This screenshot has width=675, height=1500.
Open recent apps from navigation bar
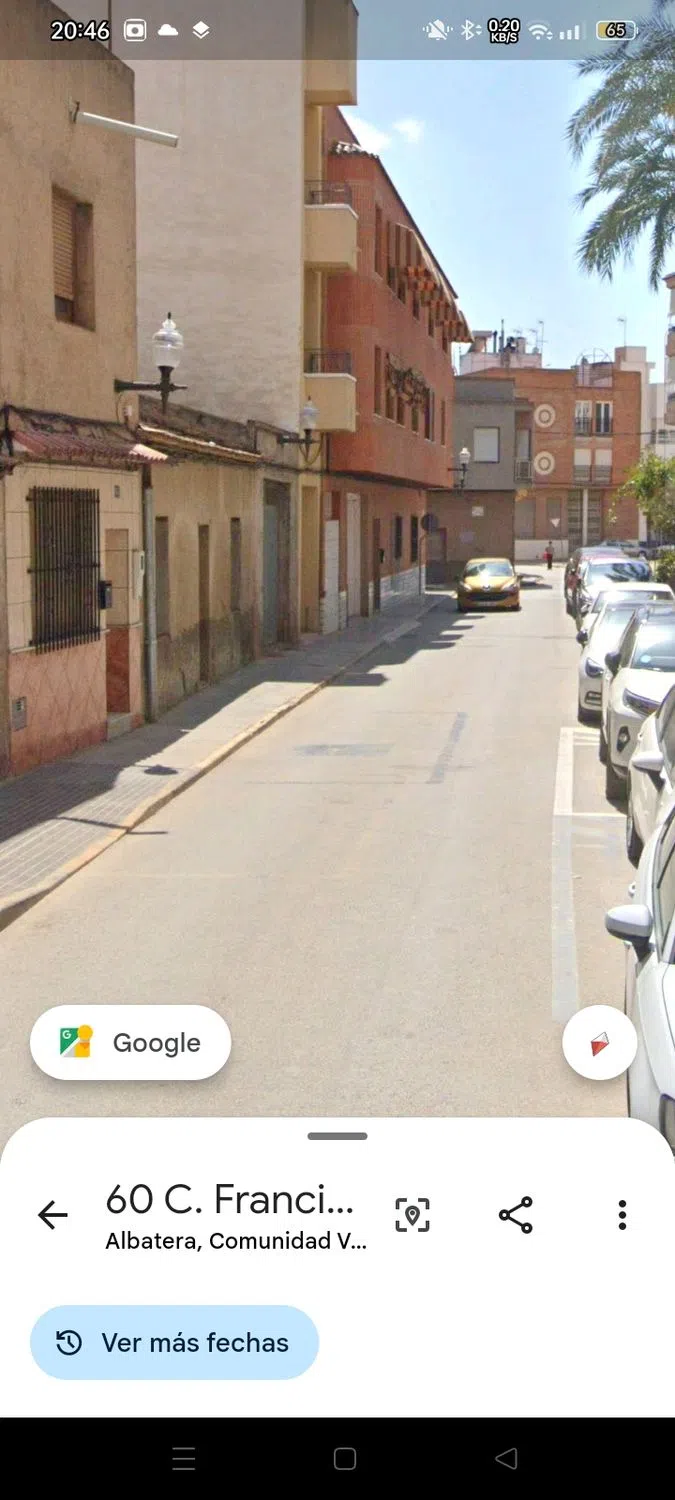point(184,1459)
